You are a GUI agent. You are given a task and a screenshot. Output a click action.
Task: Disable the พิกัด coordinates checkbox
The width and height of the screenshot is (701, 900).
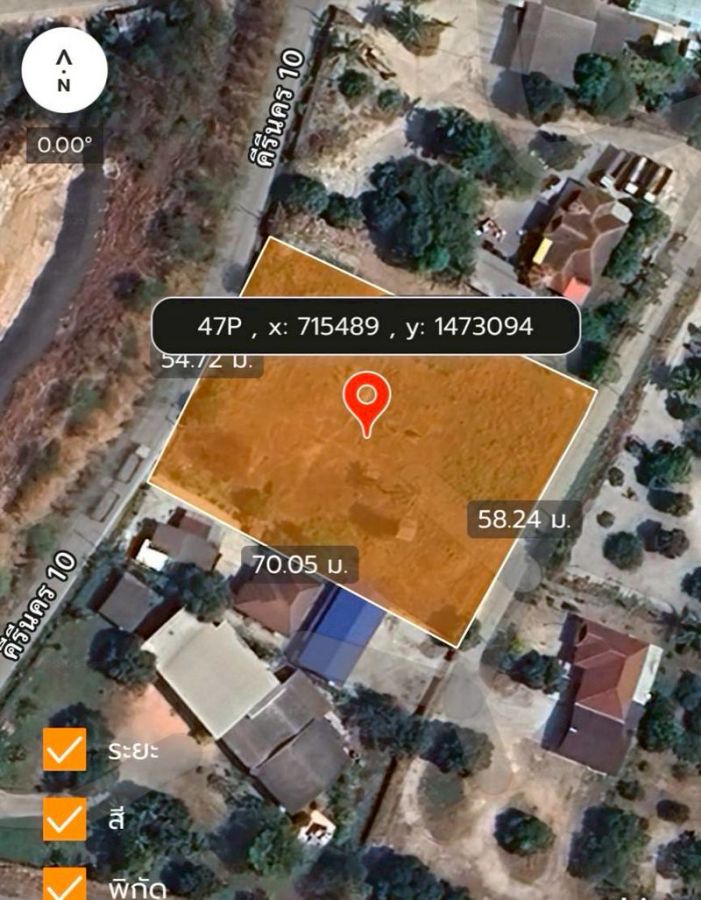[65, 883]
